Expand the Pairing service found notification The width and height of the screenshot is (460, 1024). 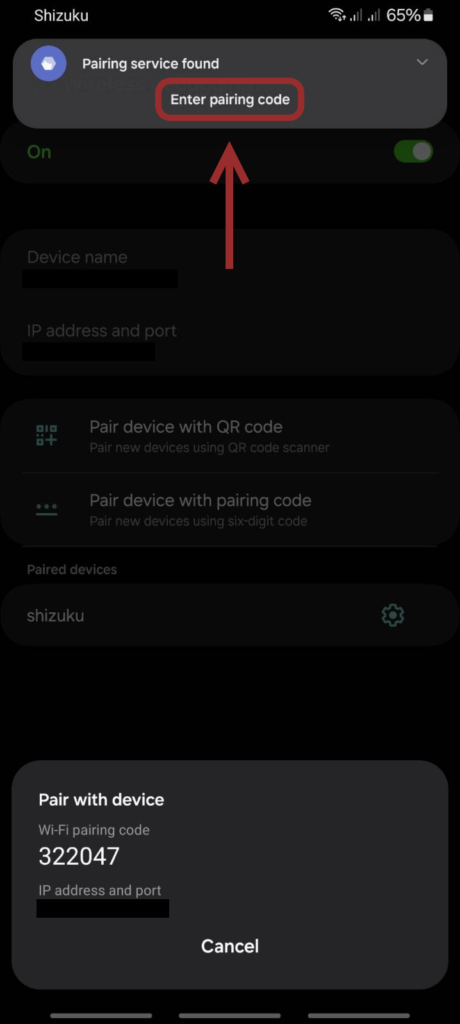[x=422, y=62]
